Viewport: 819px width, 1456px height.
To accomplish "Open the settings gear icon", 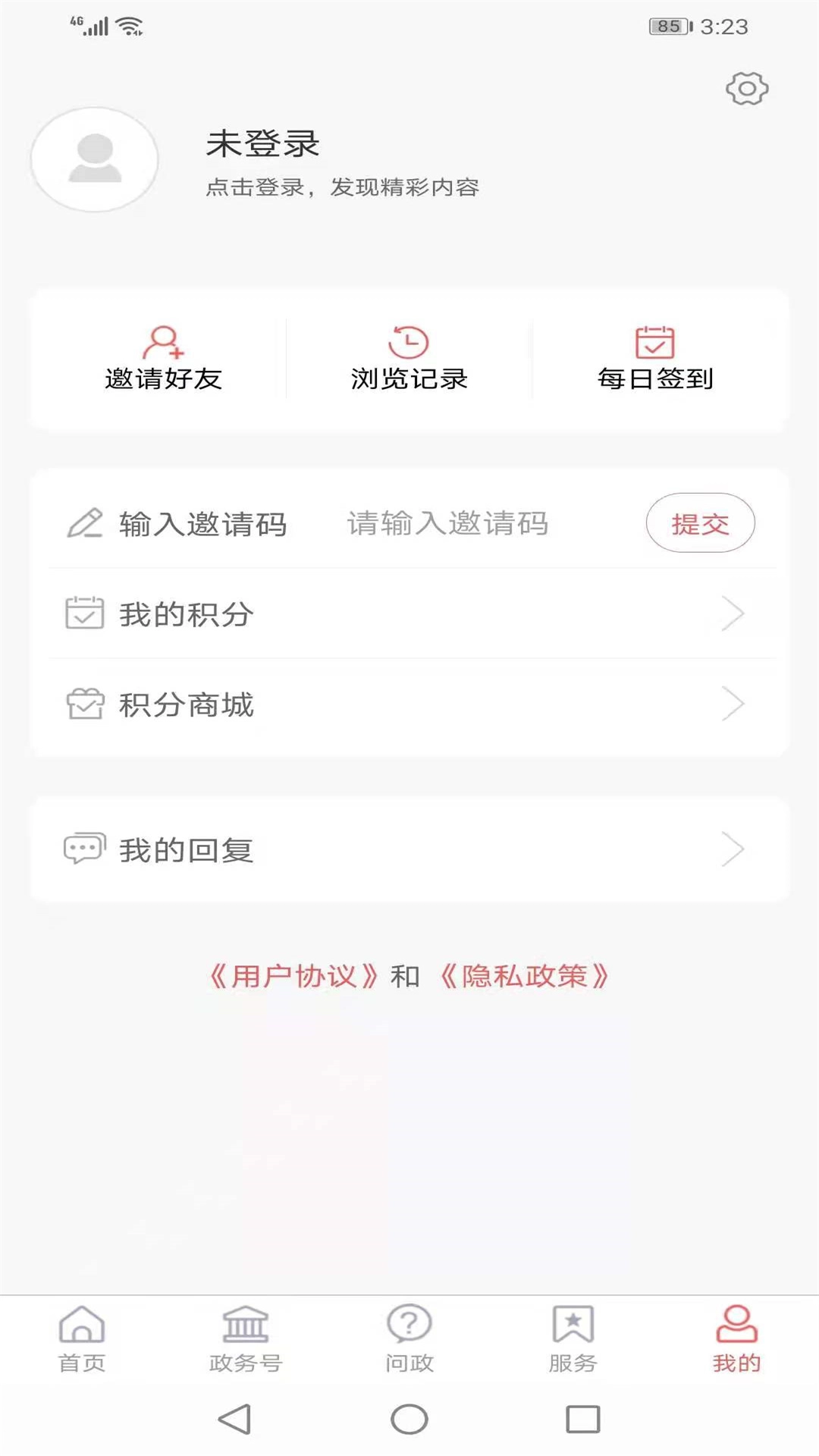I will [x=747, y=89].
